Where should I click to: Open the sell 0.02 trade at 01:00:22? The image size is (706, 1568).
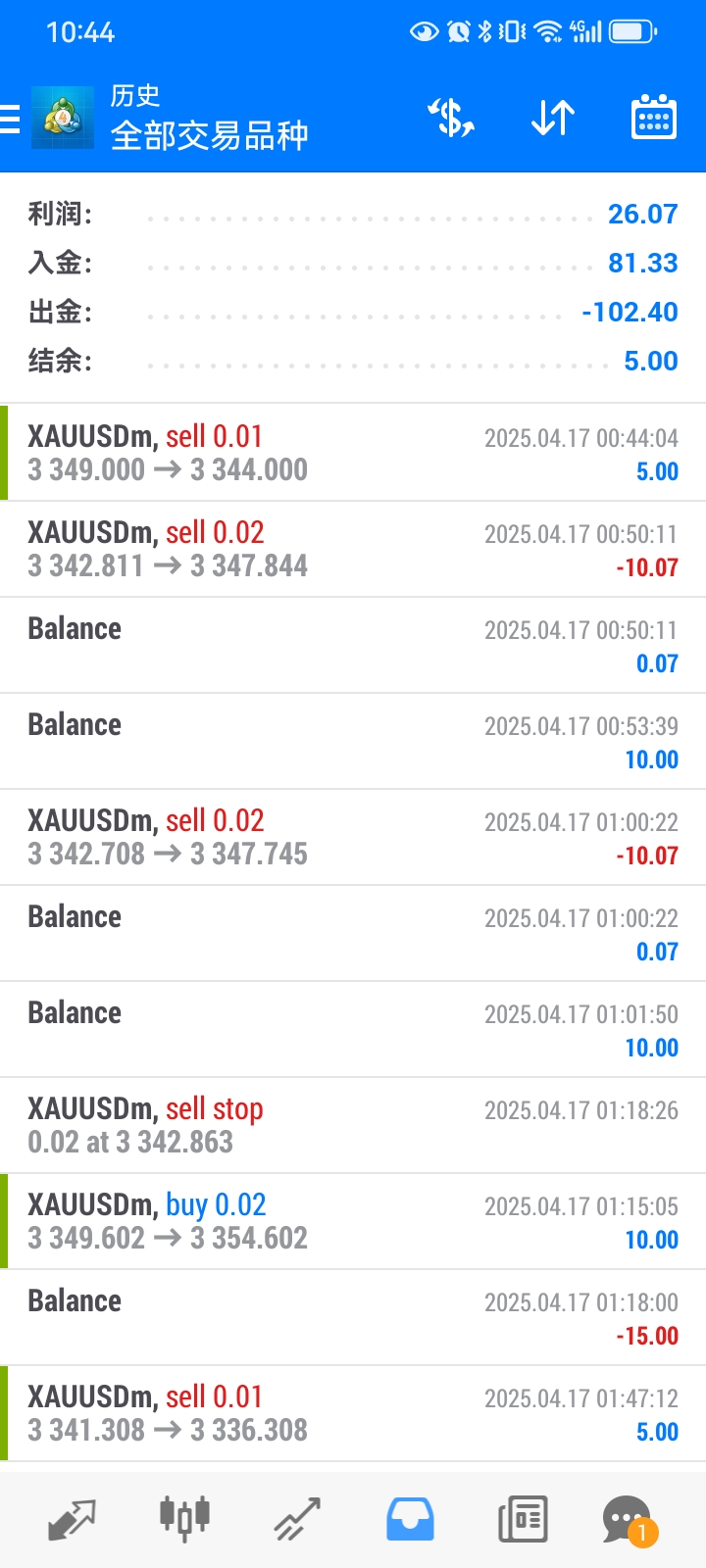[353, 837]
